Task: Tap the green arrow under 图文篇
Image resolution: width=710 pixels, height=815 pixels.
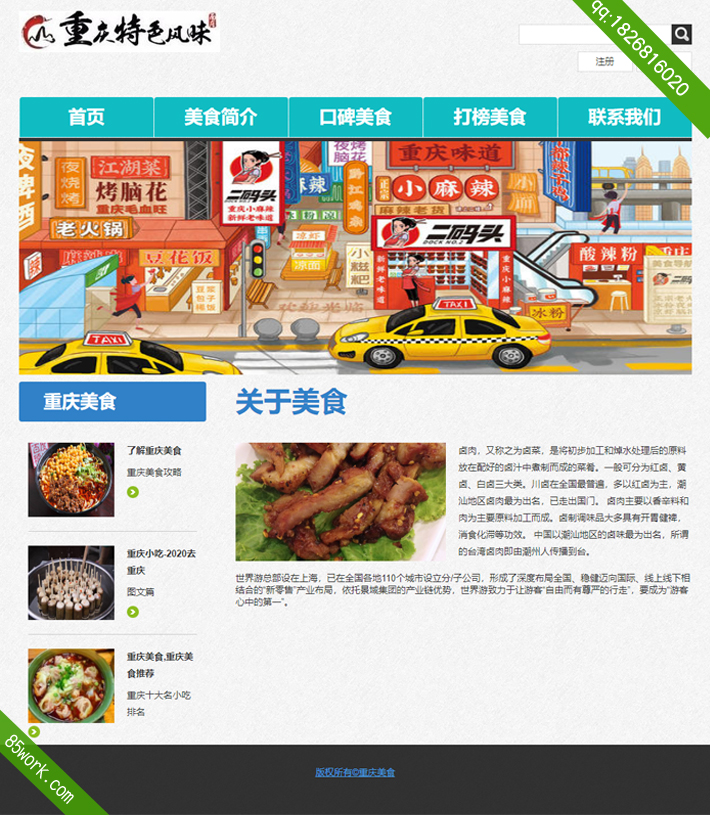Action: pos(133,612)
